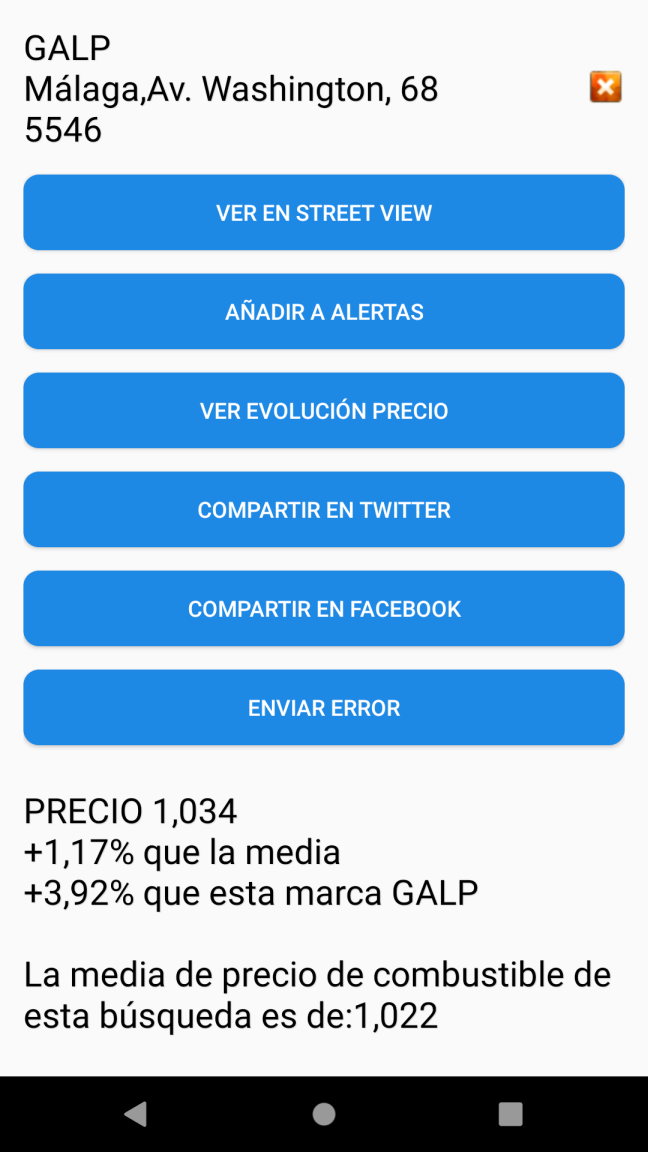Image resolution: width=648 pixels, height=1152 pixels.
Task: Tap Compartir en Facebook
Action: [324, 609]
